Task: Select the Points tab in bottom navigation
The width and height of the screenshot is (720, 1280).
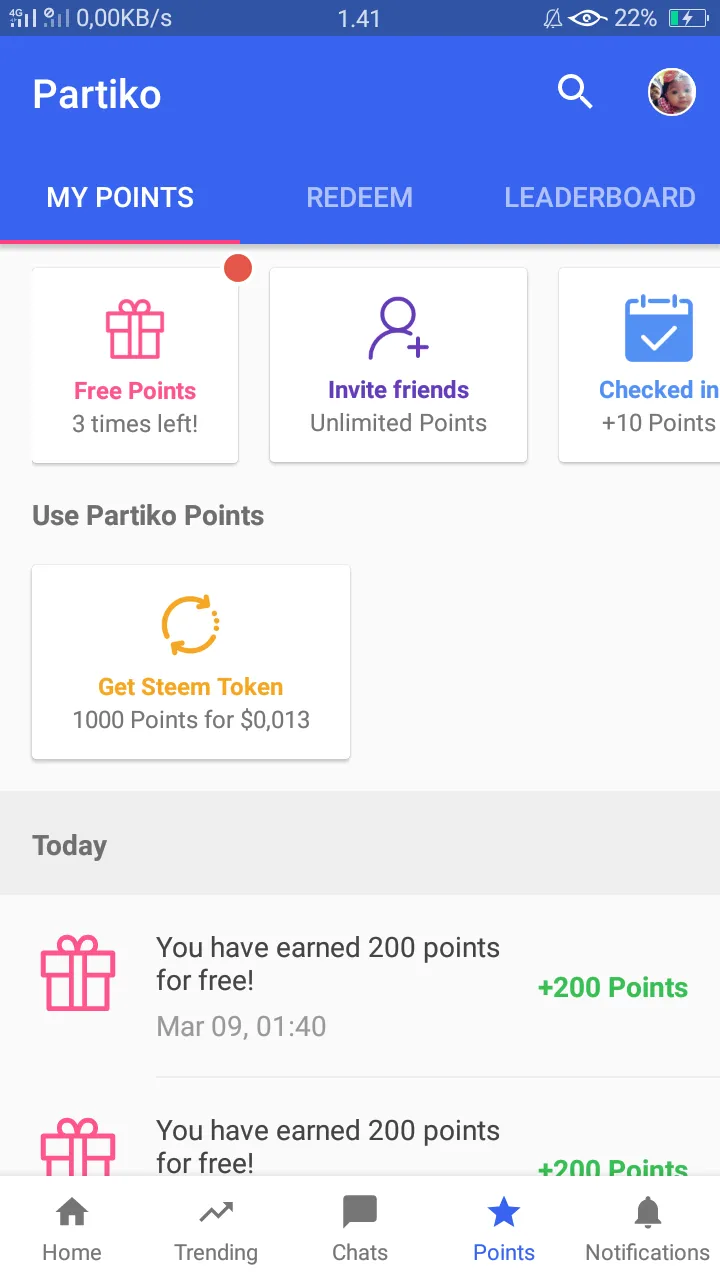Action: pyautogui.click(x=504, y=1229)
